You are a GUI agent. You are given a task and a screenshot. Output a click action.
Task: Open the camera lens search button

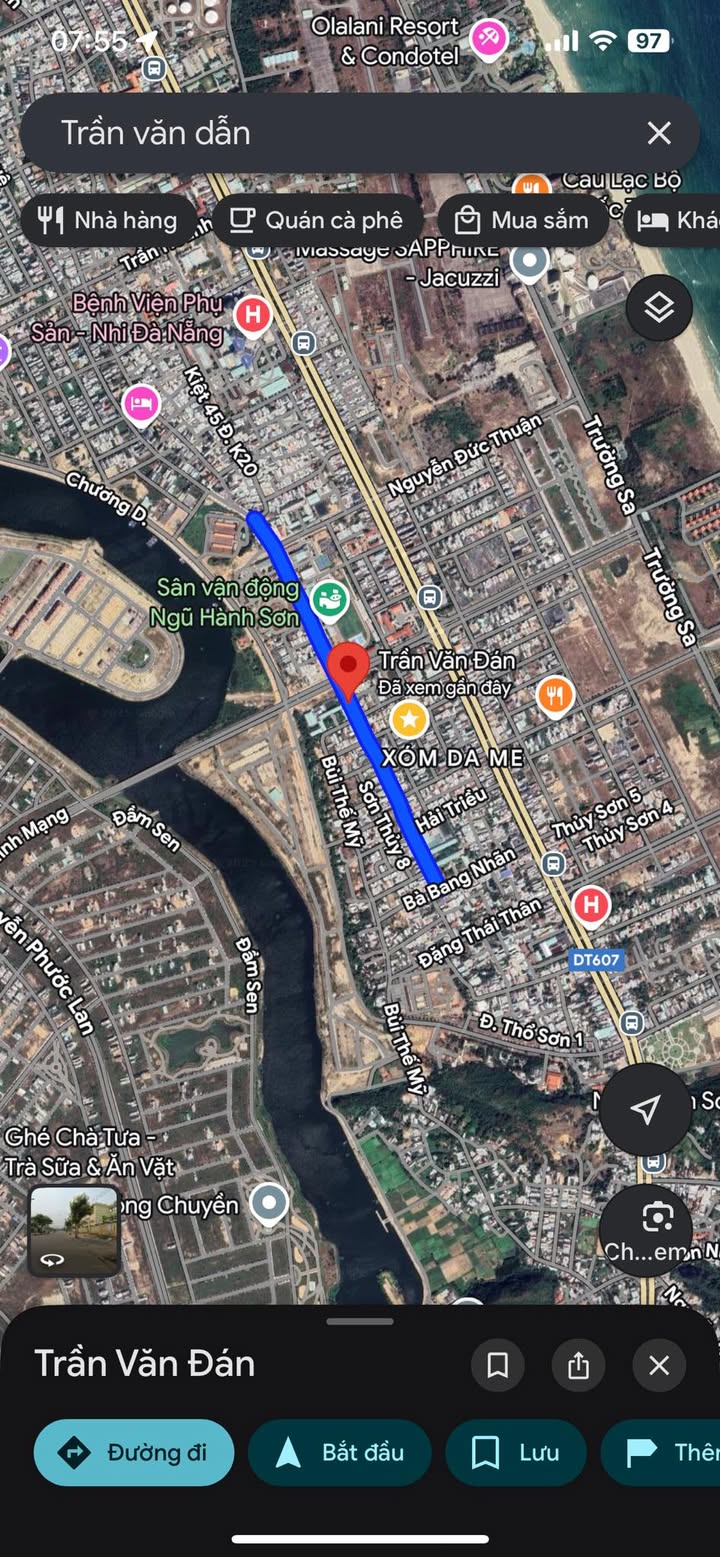tap(657, 1218)
